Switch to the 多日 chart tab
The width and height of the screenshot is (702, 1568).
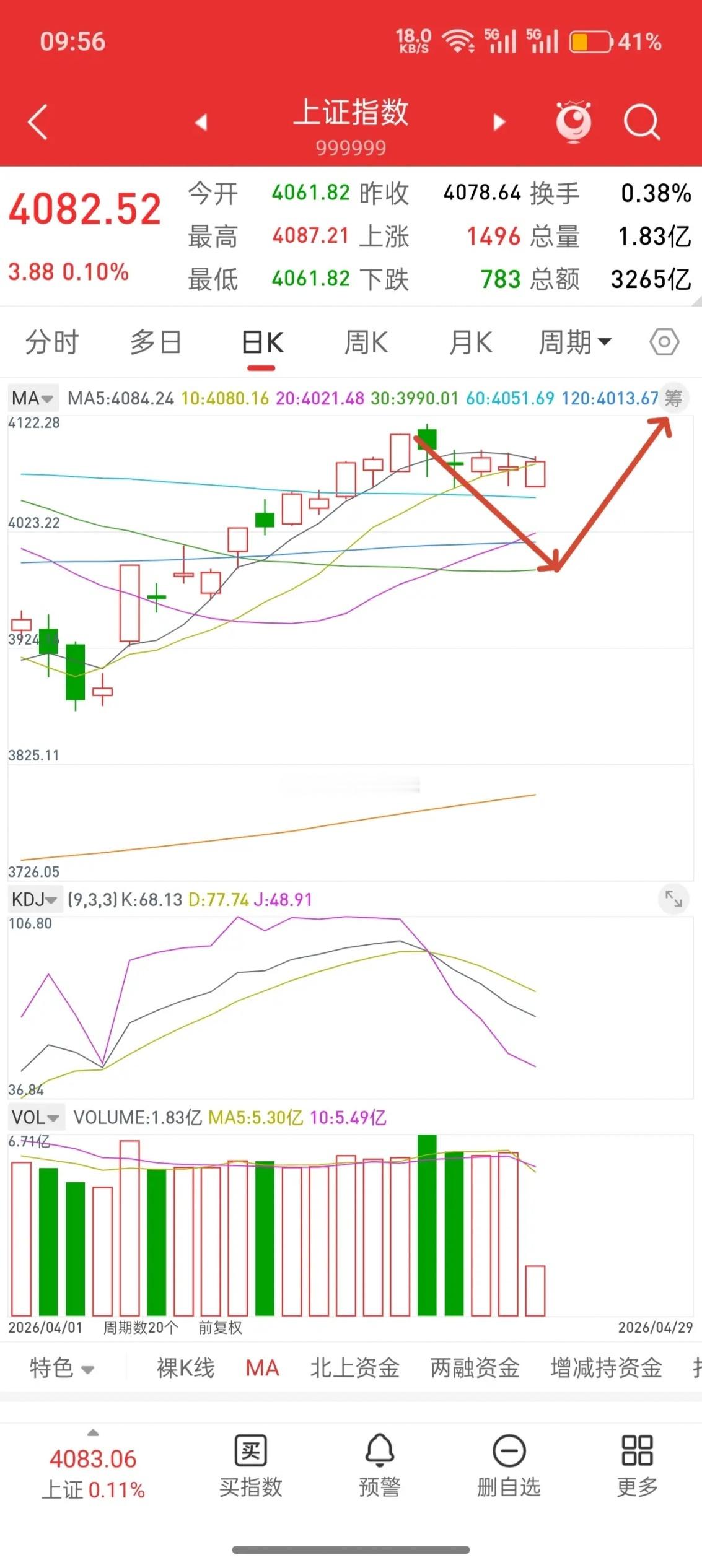pos(156,342)
